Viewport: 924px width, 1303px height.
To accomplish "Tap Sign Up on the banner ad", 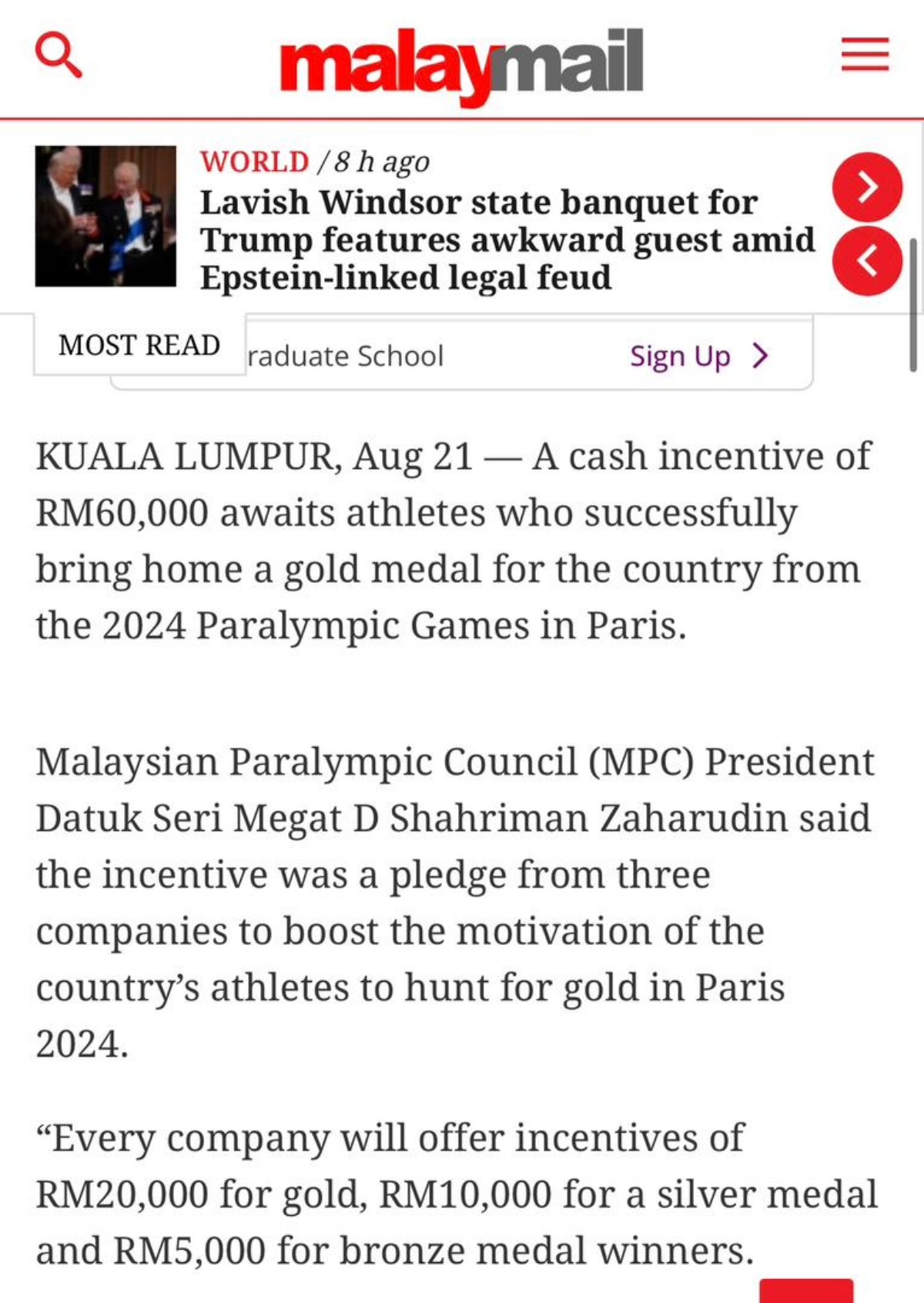I will (x=697, y=356).
